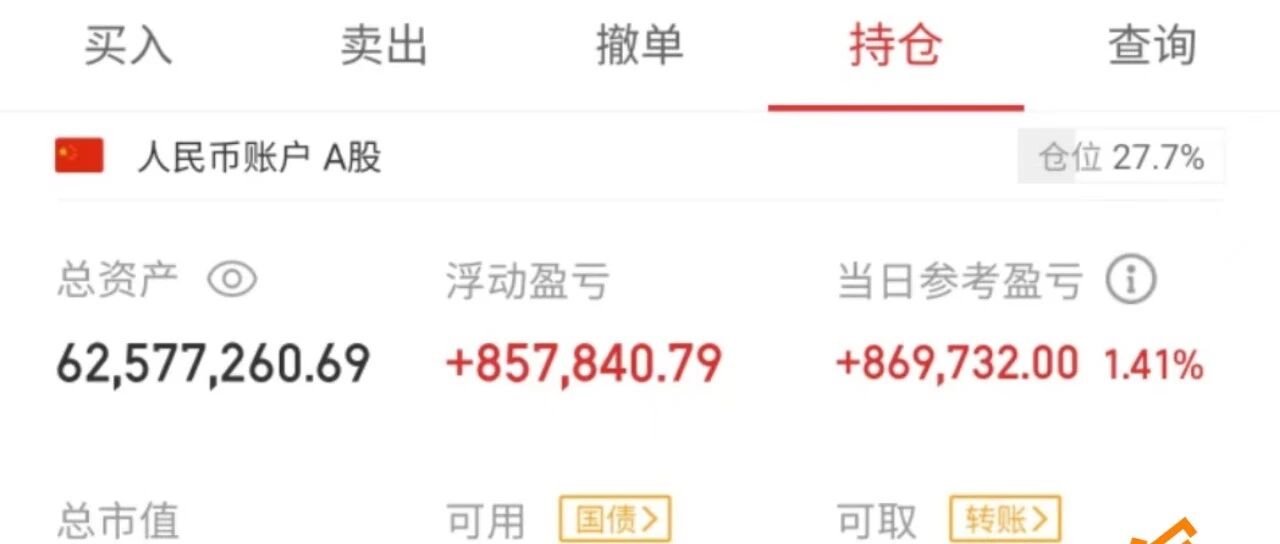This screenshot has height=544, width=1280.
Task: Switch to the 买入 tab
Action: pos(128,46)
